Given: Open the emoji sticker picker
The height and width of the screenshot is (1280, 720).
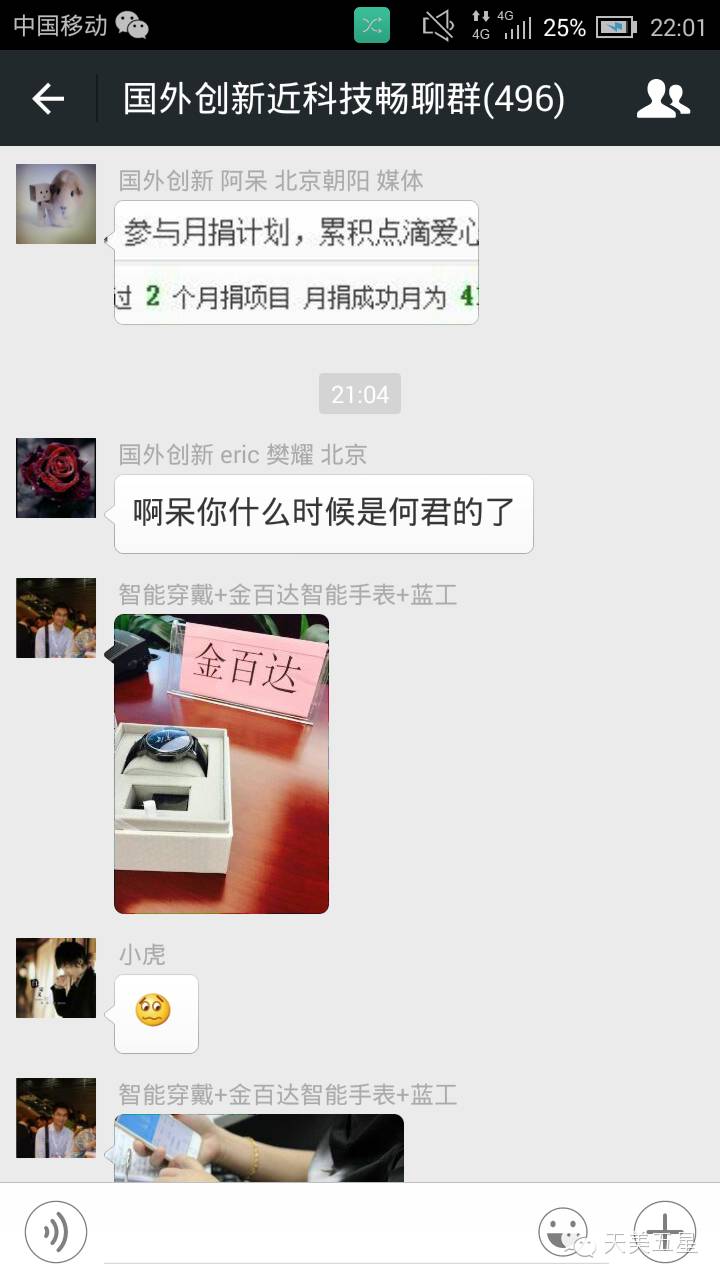Looking at the screenshot, I should pos(563,1231).
